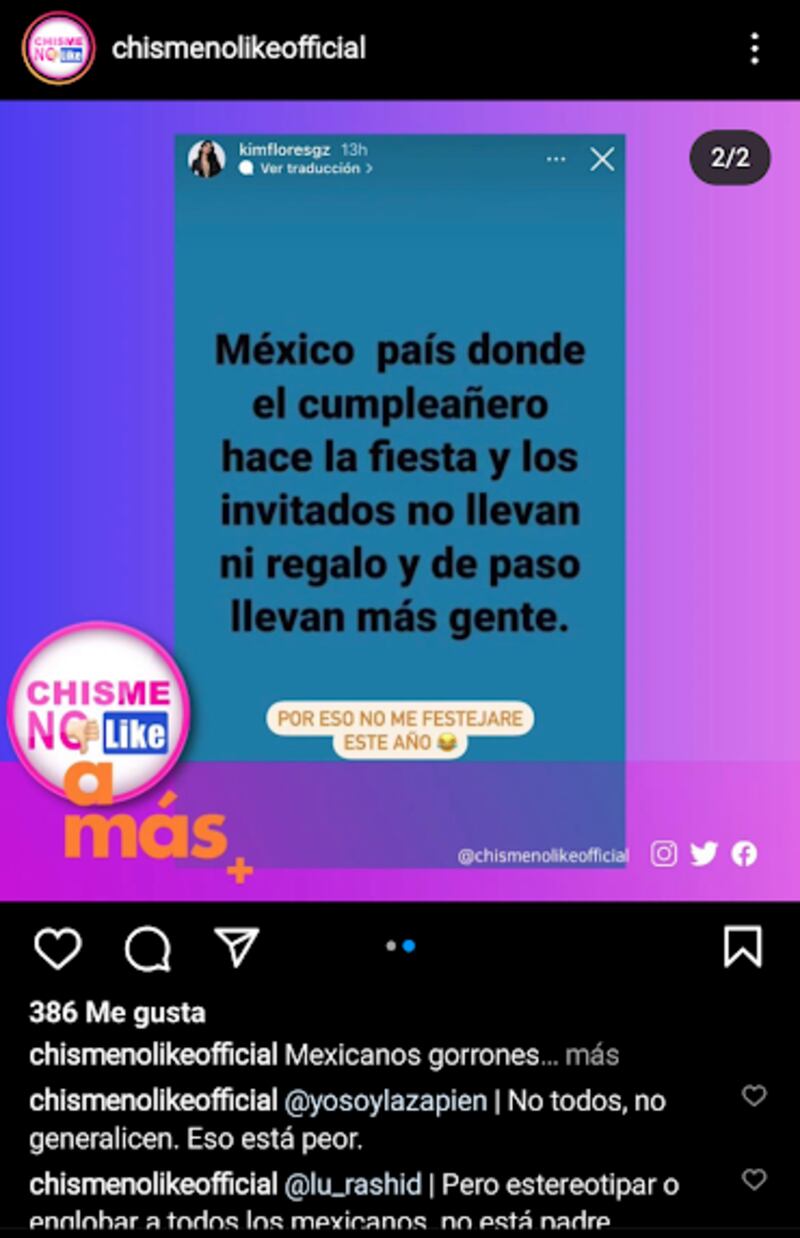Image resolution: width=800 pixels, height=1238 pixels.
Task: Open the @lu_rashid mention
Action: coord(354,1185)
